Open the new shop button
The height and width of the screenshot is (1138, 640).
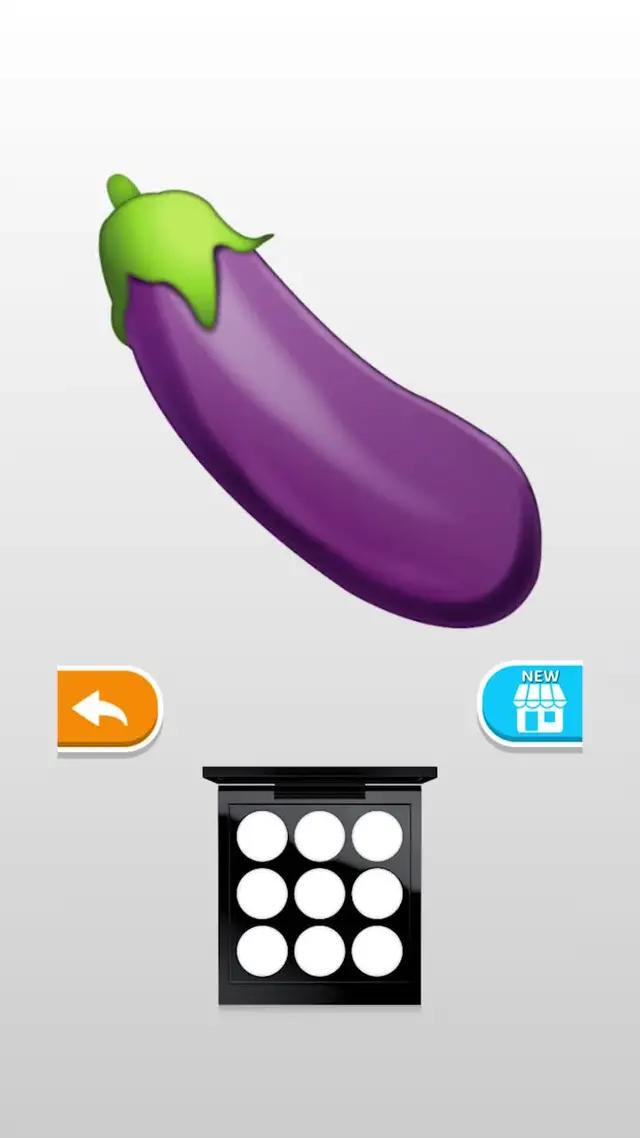click(x=531, y=704)
